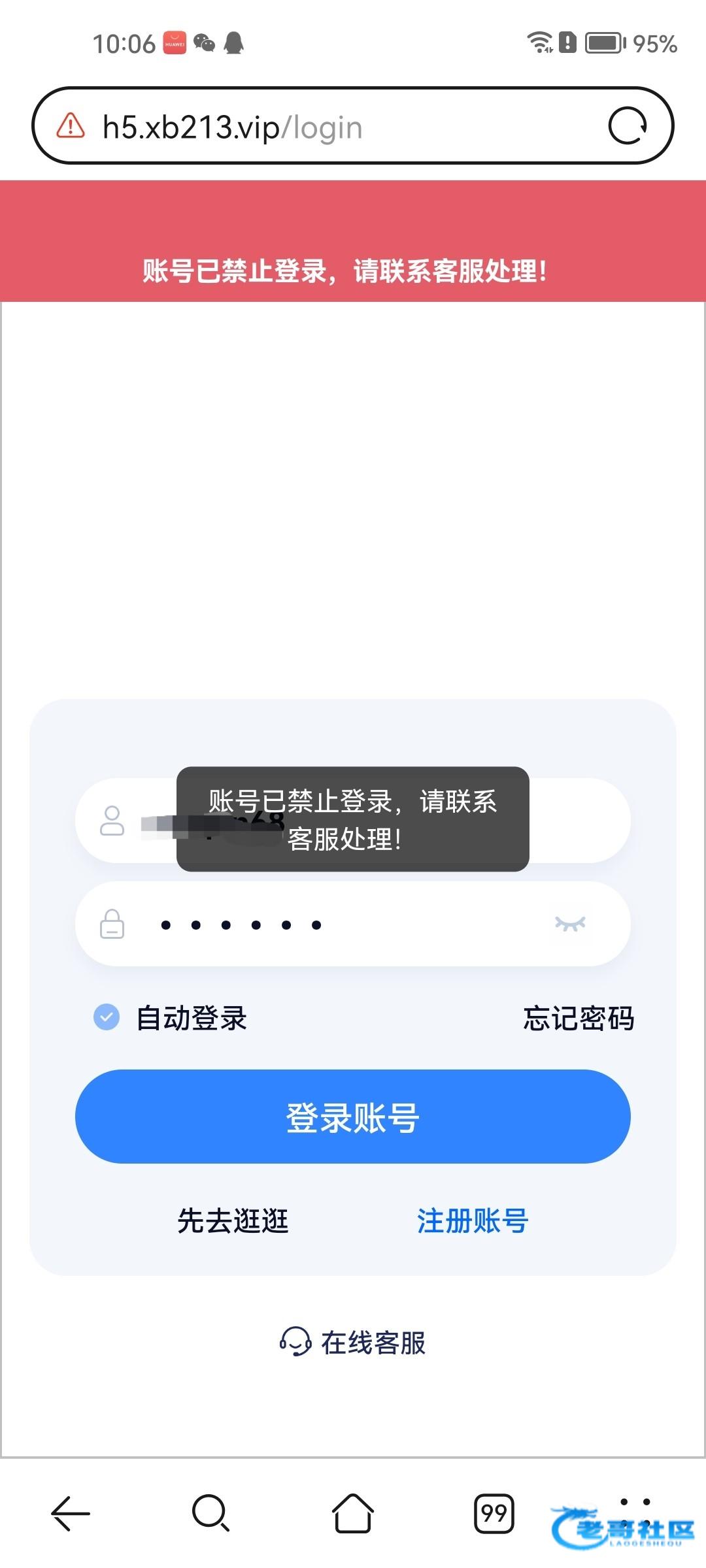Reload the page from the address bar
The width and height of the screenshot is (706, 1568).
[628, 126]
